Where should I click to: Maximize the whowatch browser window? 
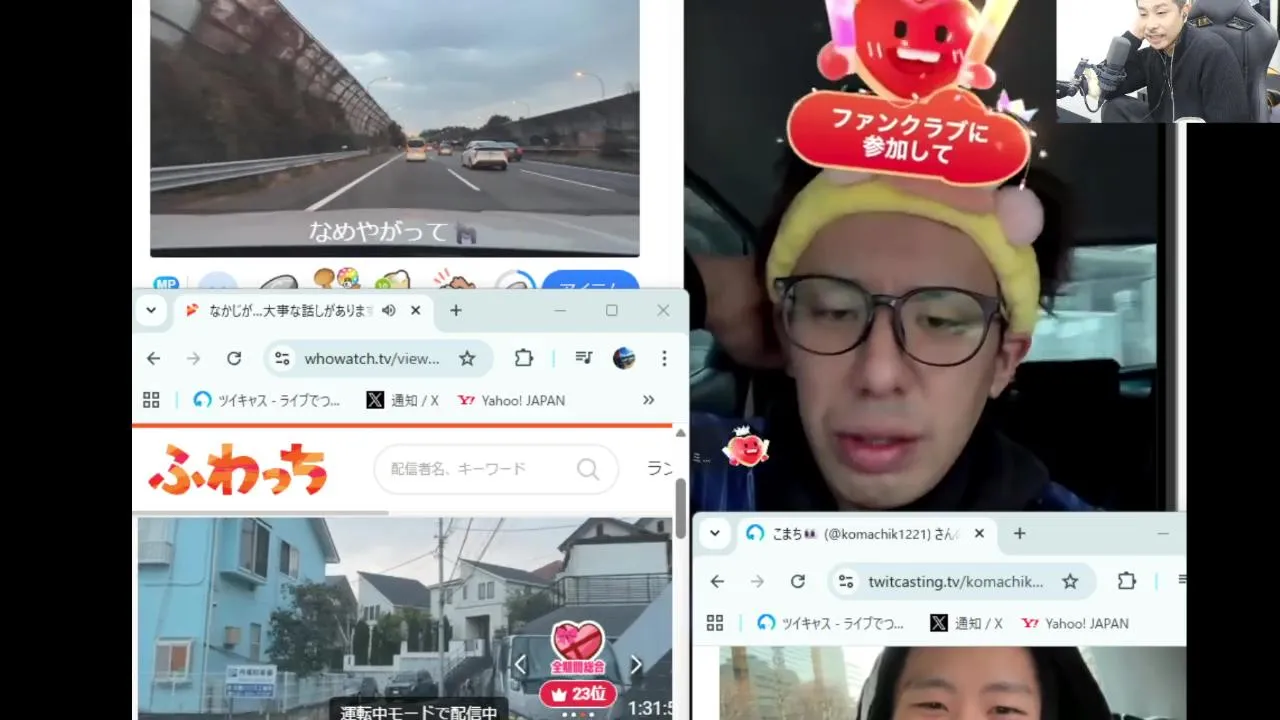click(612, 311)
